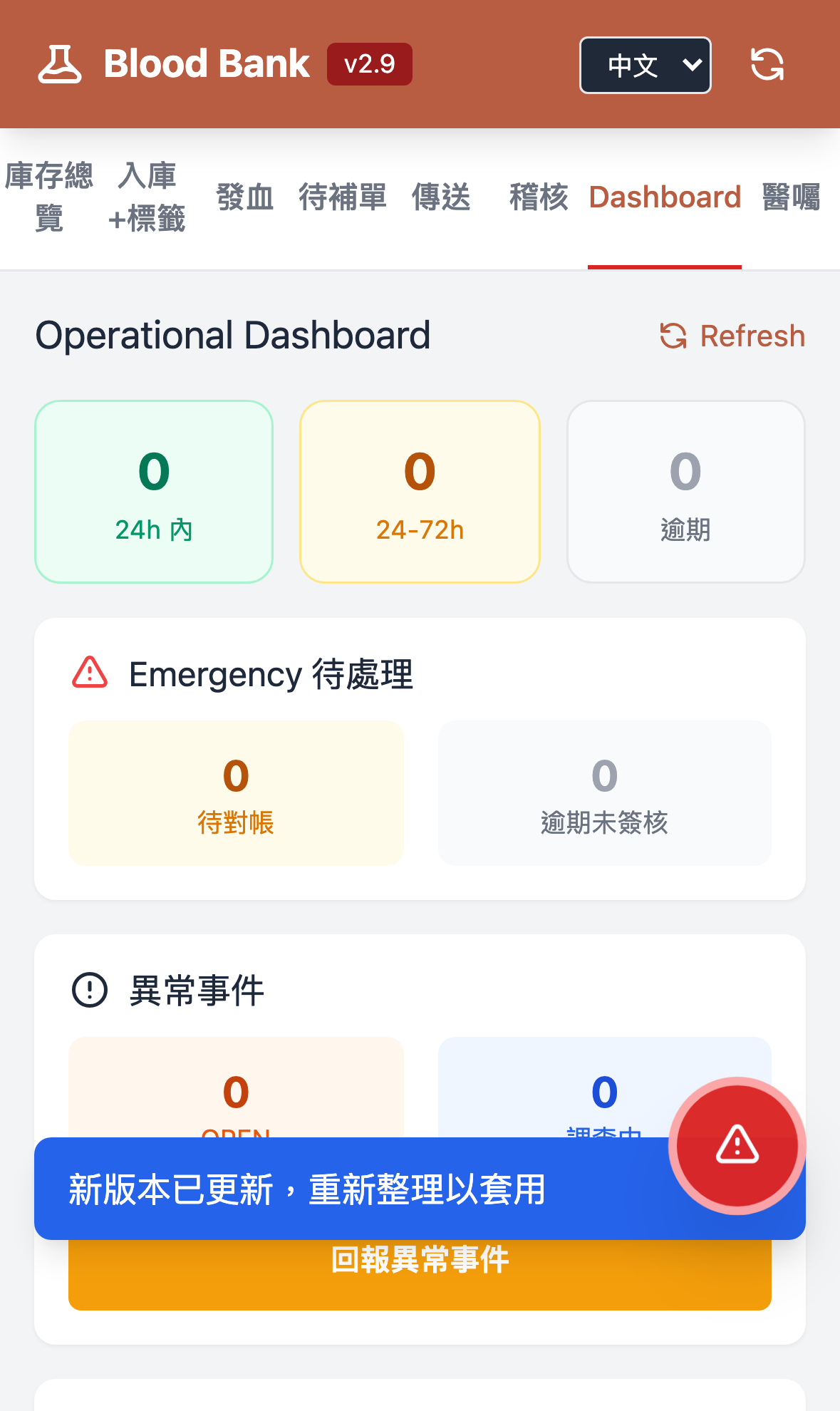The image size is (840, 1411).
Task: Select the 待補單 tab
Action: click(x=343, y=197)
